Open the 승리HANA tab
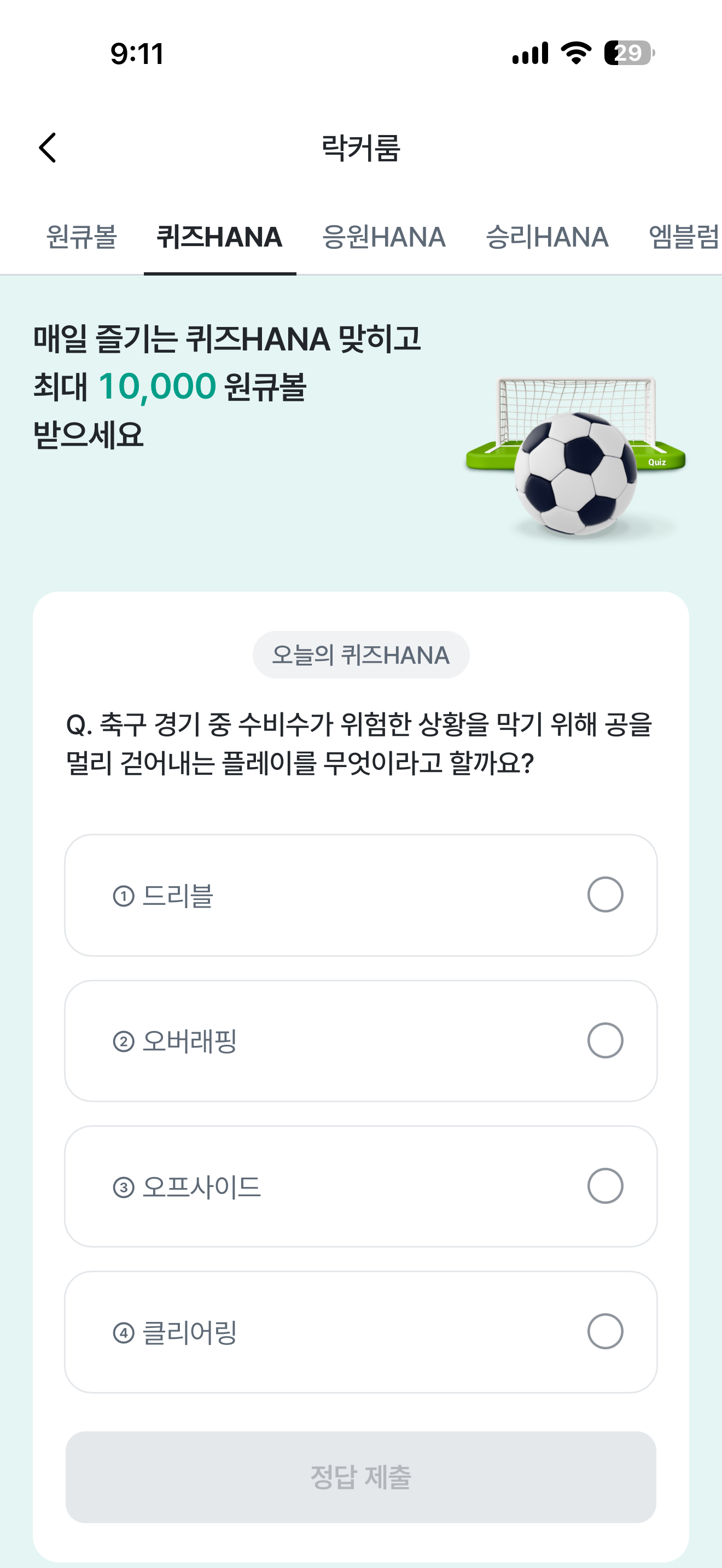The image size is (722, 1568). [x=548, y=237]
